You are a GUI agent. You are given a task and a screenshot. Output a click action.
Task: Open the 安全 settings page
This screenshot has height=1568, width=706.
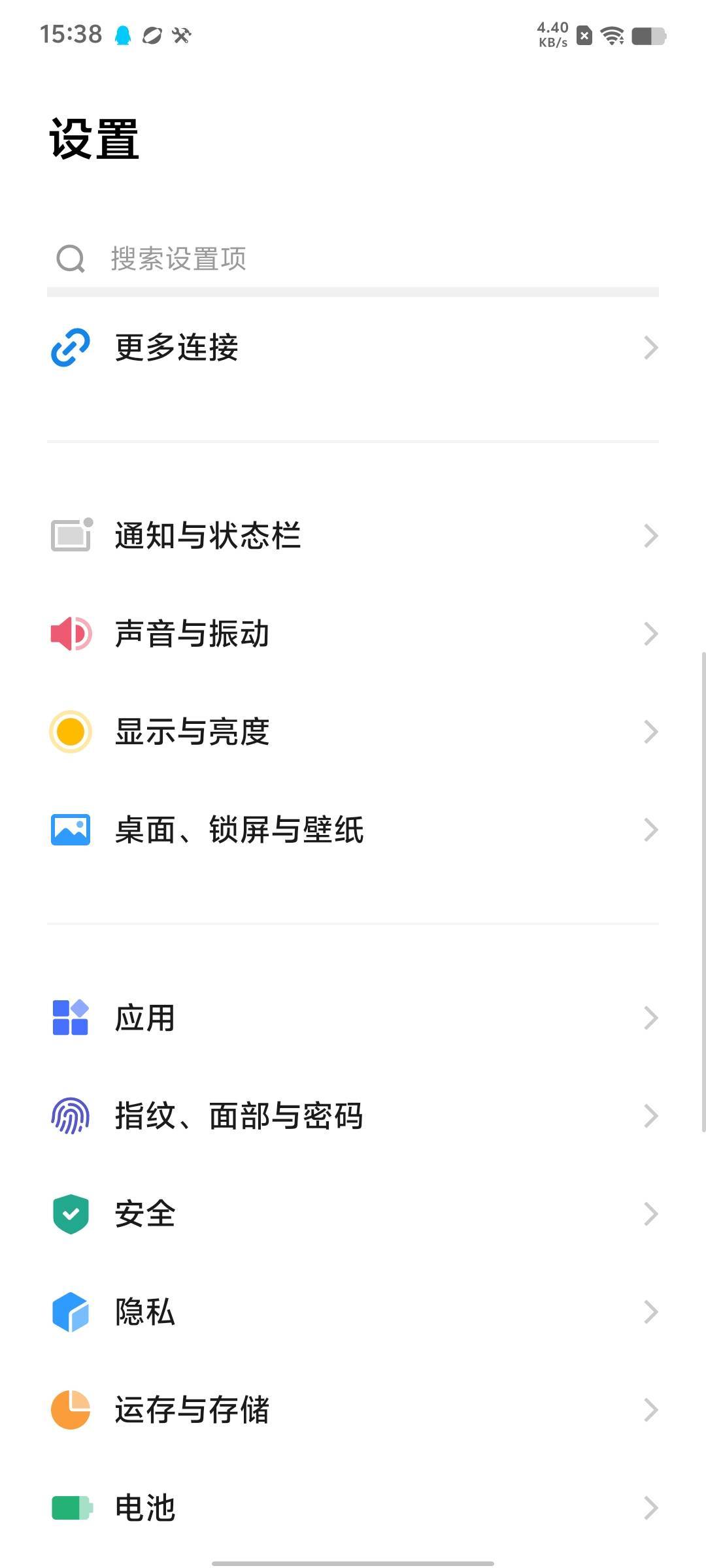(353, 1214)
